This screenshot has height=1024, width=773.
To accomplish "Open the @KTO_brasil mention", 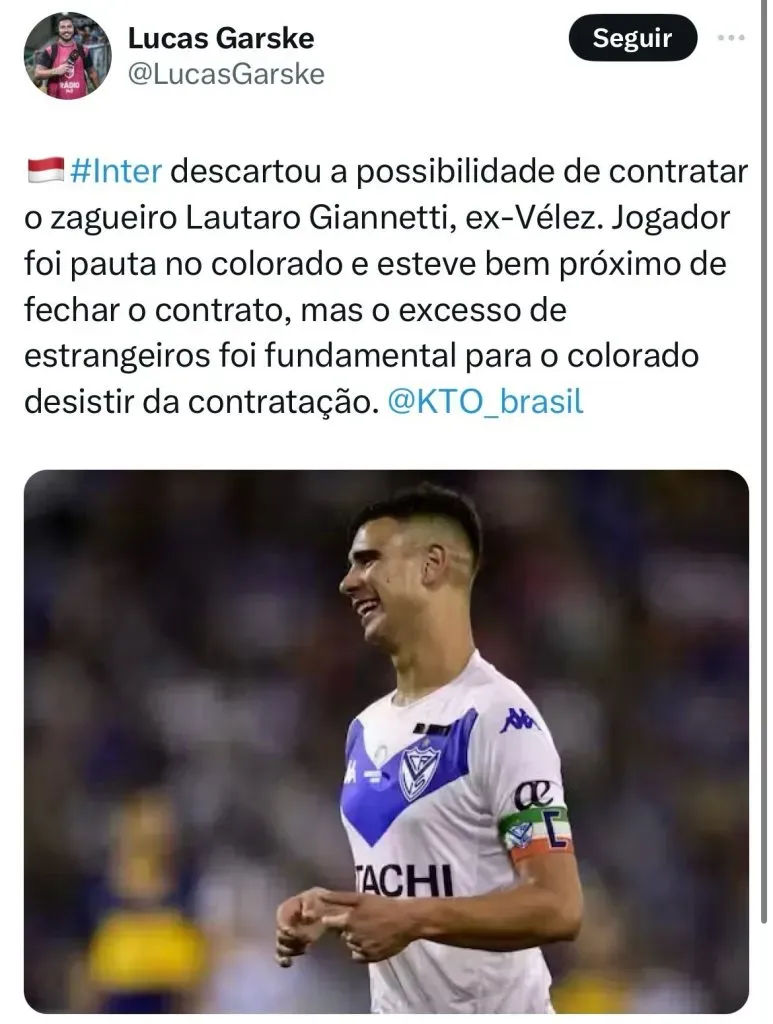I will point(484,402).
